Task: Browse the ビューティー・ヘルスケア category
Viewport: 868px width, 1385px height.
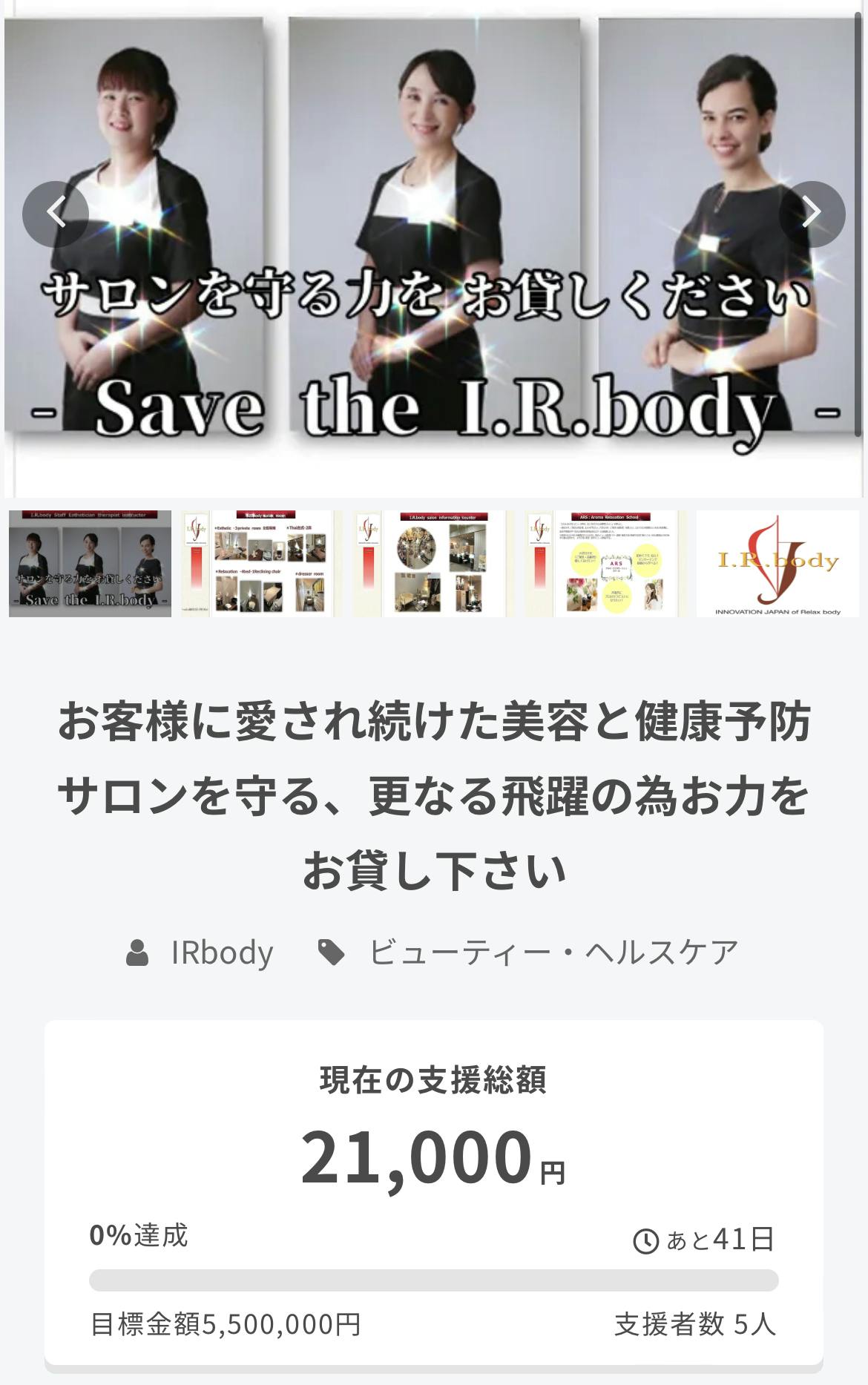Action: click(553, 953)
